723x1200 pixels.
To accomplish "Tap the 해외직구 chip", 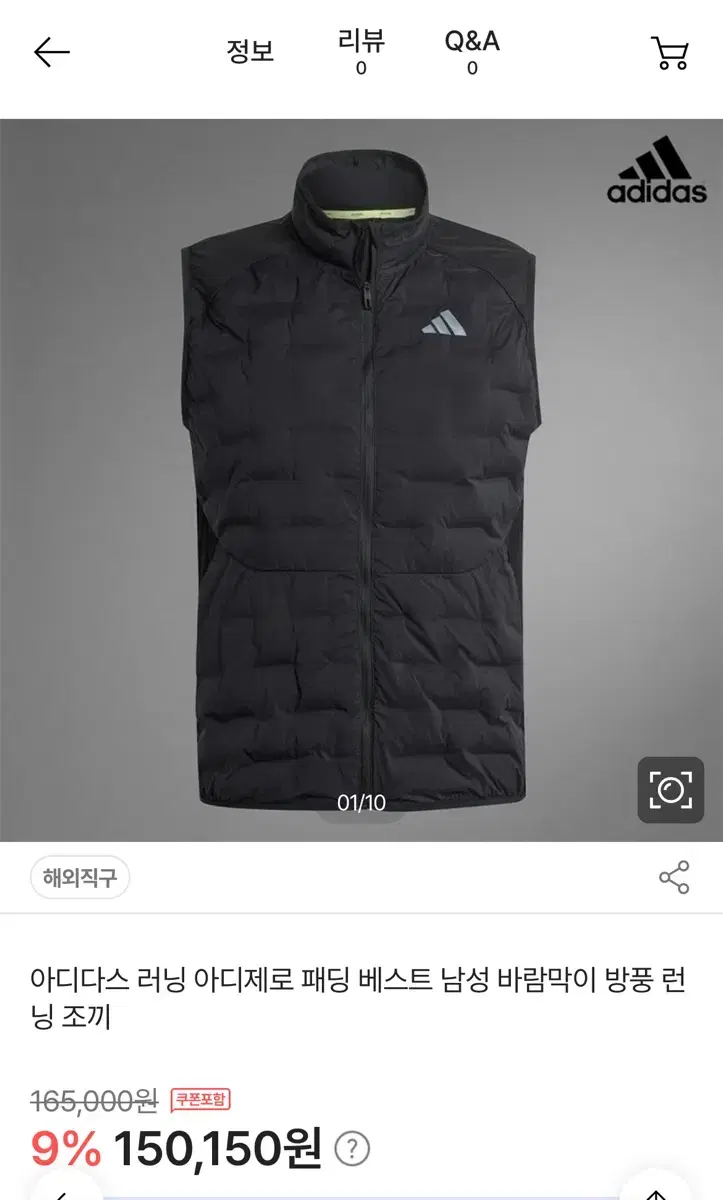I will [80, 879].
